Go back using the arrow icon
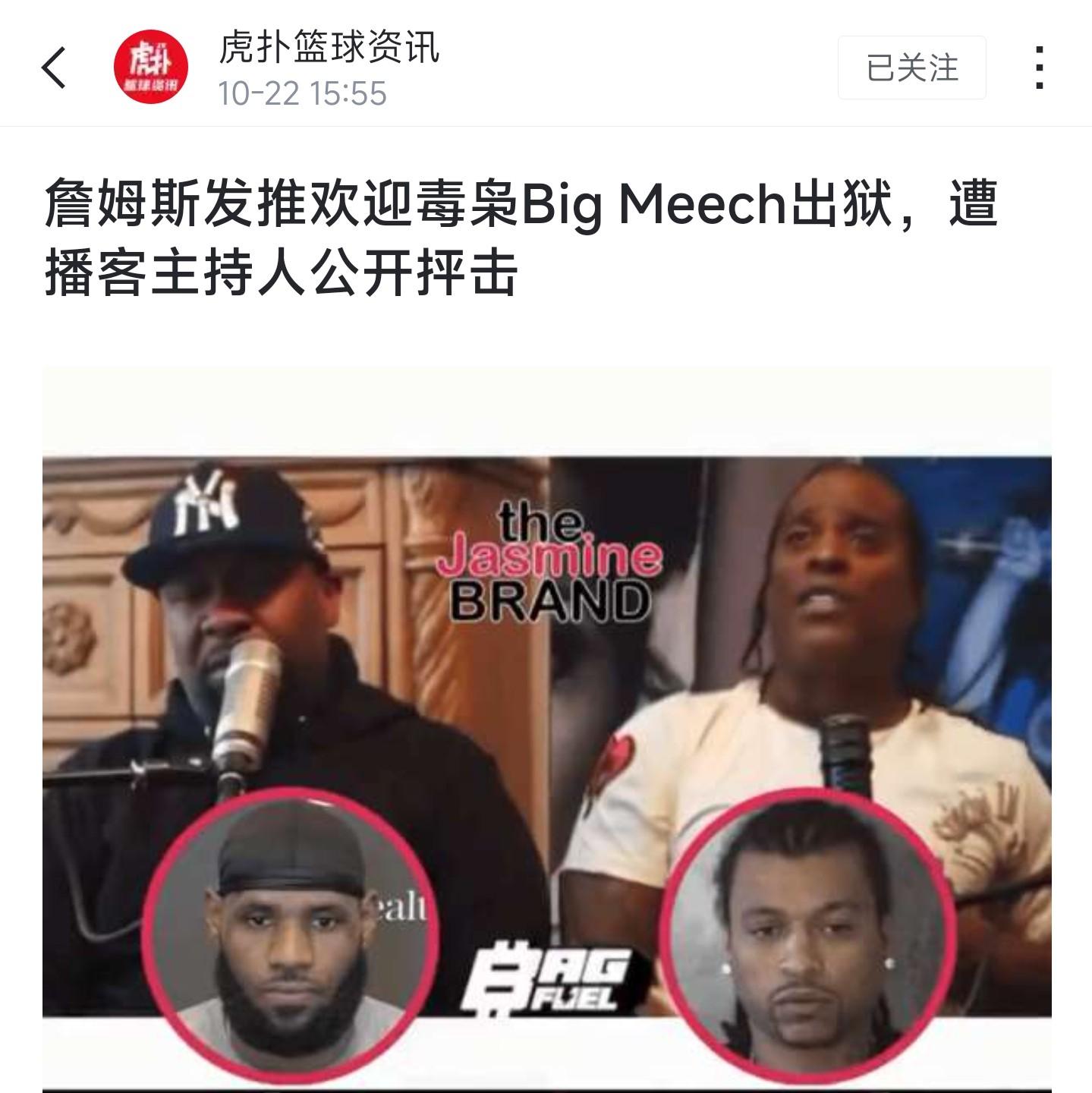Image resolution: width=1092 pixels, height=1093 pixels. [54, 68]
